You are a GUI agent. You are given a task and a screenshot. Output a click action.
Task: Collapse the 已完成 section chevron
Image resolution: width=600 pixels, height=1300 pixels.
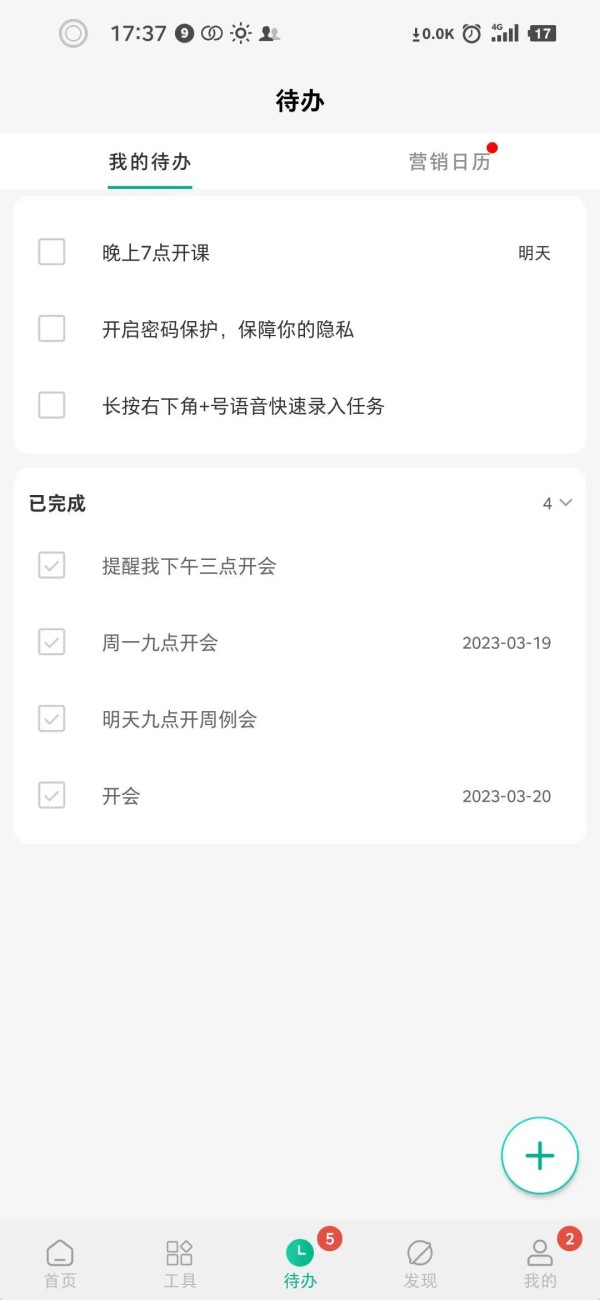pyautogui.click(x=566, y=503)
